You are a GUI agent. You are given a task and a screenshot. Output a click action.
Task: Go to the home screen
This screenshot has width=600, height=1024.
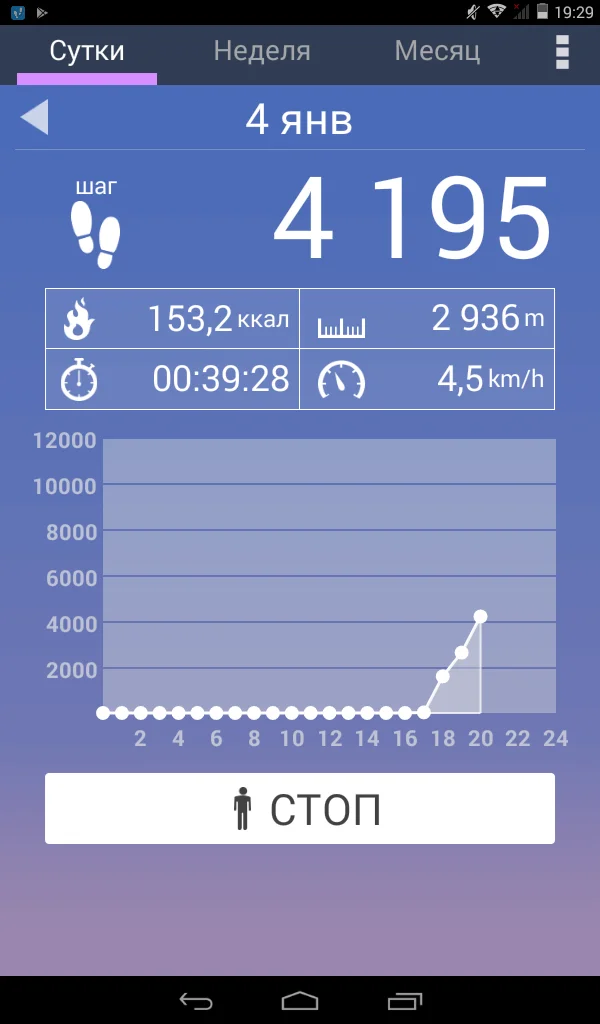(x=300, y=1000)
